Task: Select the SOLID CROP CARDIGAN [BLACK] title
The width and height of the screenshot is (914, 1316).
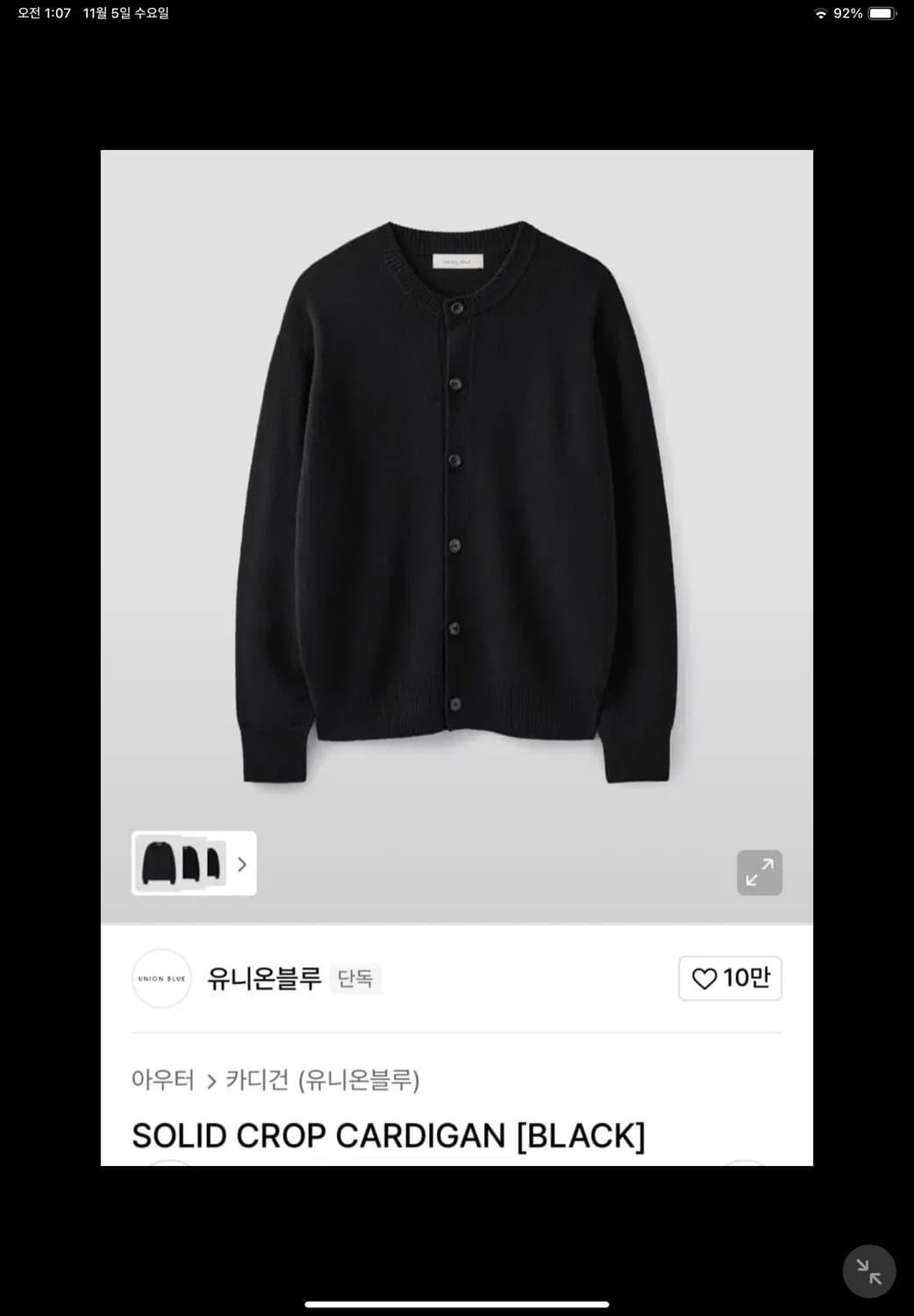Action: (x=389, y=1134)
